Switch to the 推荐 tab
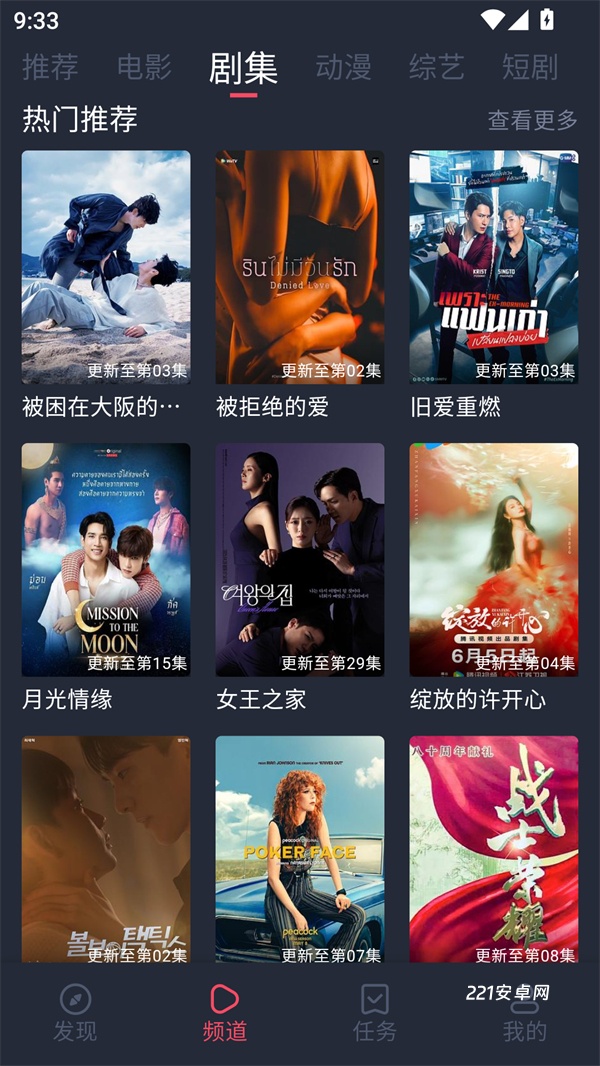Viewport: 600px width, 1066px height. coord(50,67)
